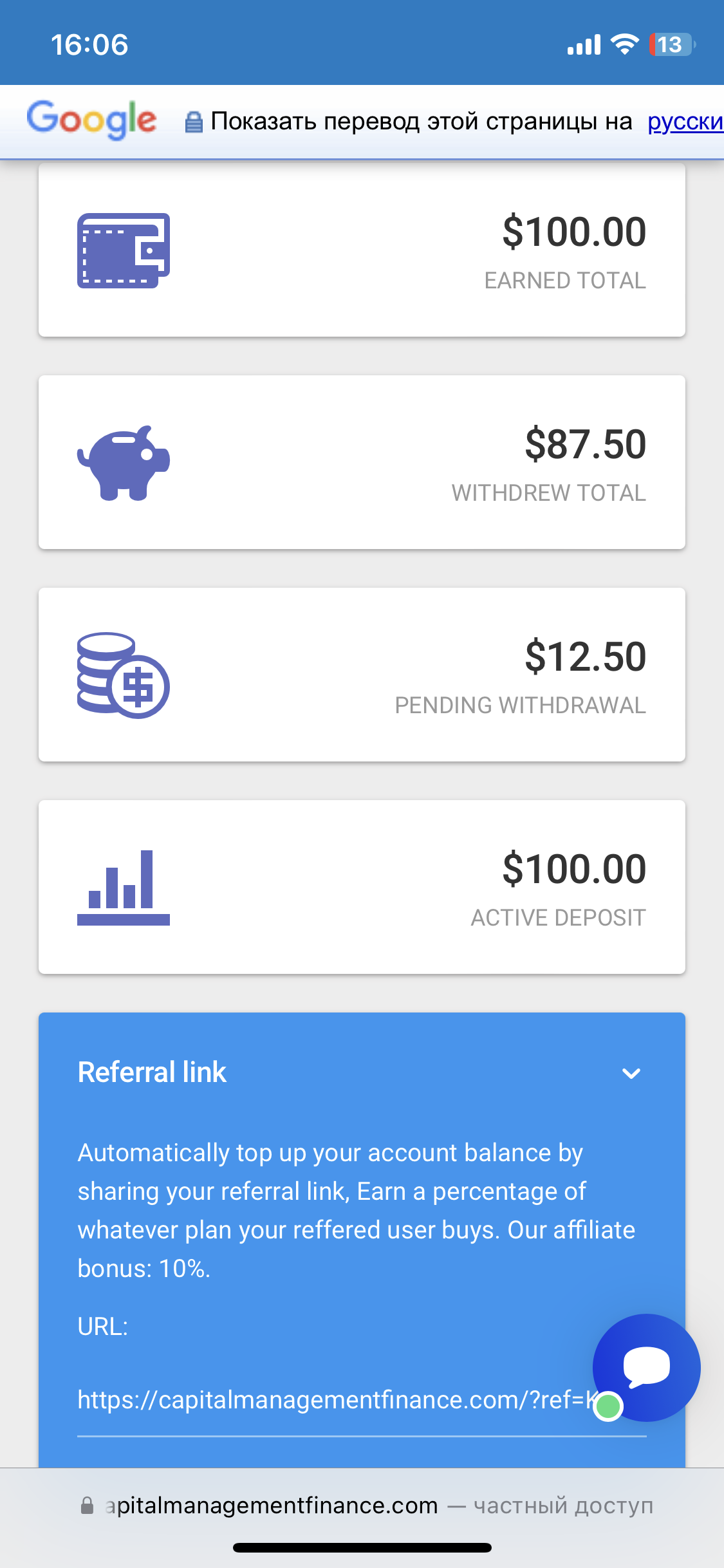This screenshot has height=1568, width=724.
Task: Tap the русский translation link
Action: pos(685,121)
